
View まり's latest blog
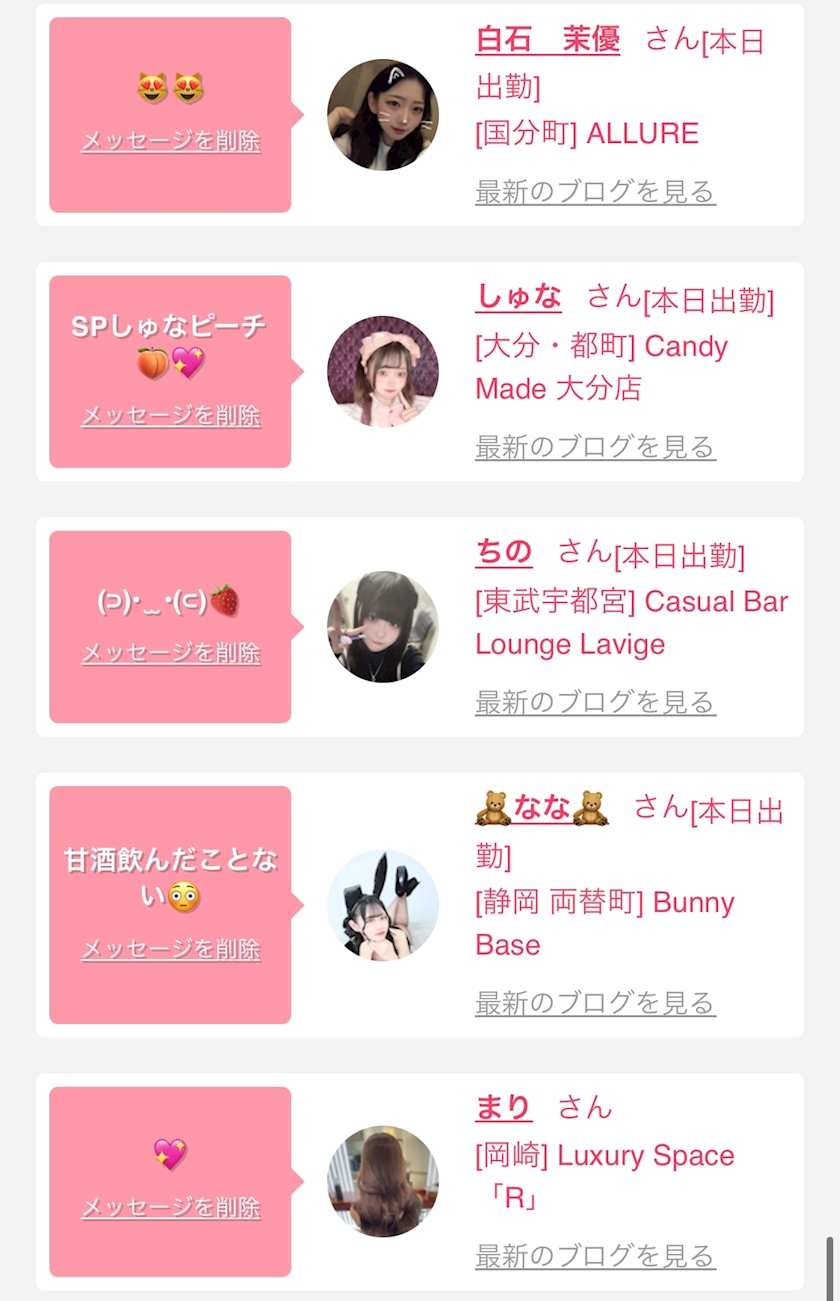[595, 1255]
